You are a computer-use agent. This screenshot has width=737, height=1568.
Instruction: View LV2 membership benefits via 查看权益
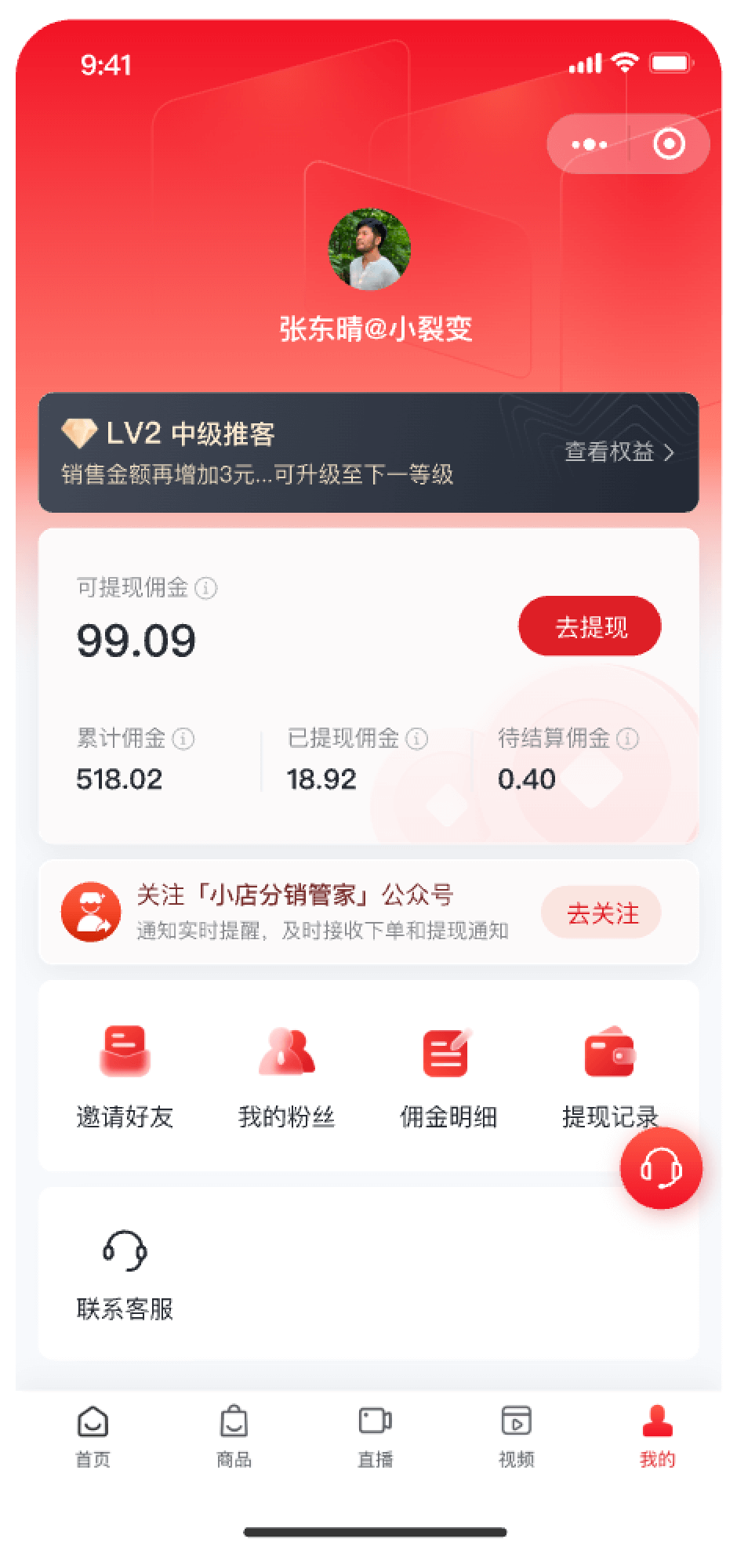tap(619, 452)
